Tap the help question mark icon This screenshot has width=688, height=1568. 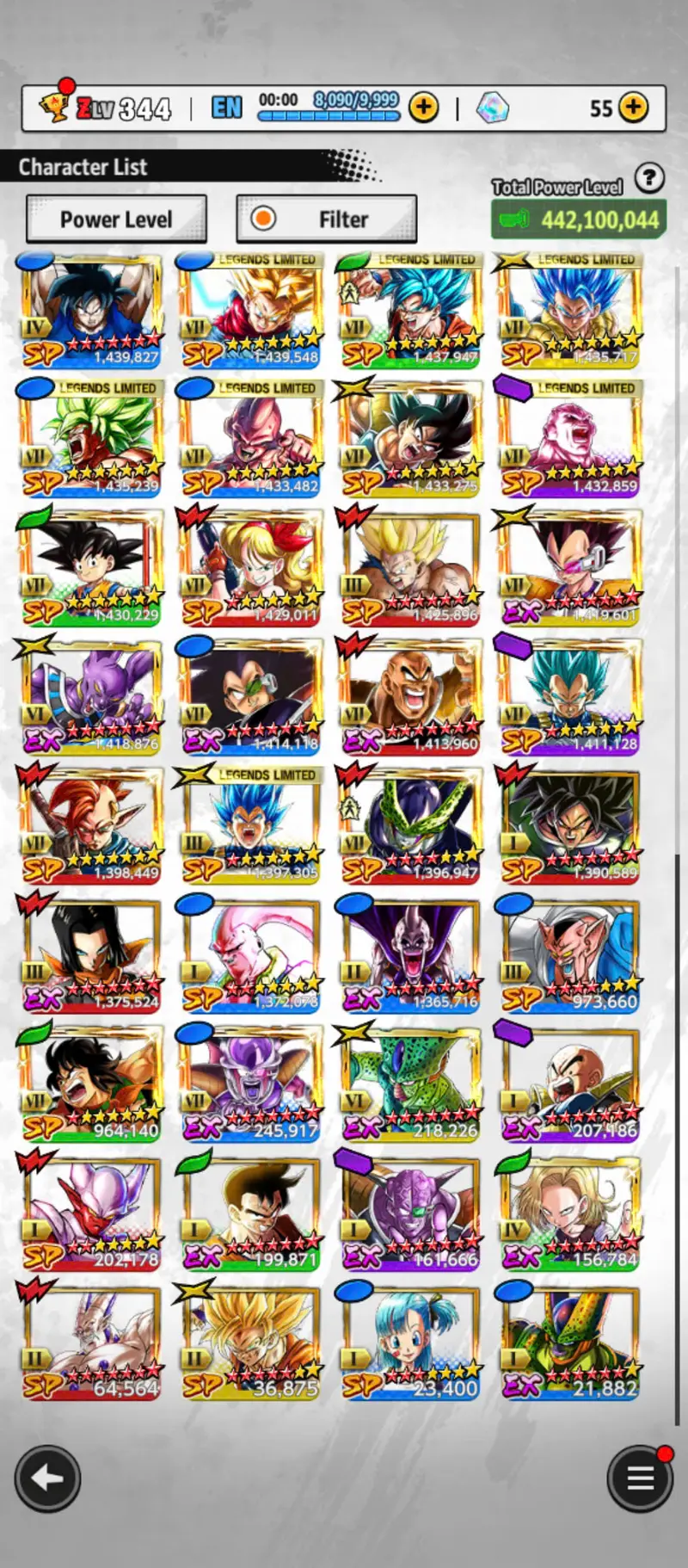(x=649, y=178)
